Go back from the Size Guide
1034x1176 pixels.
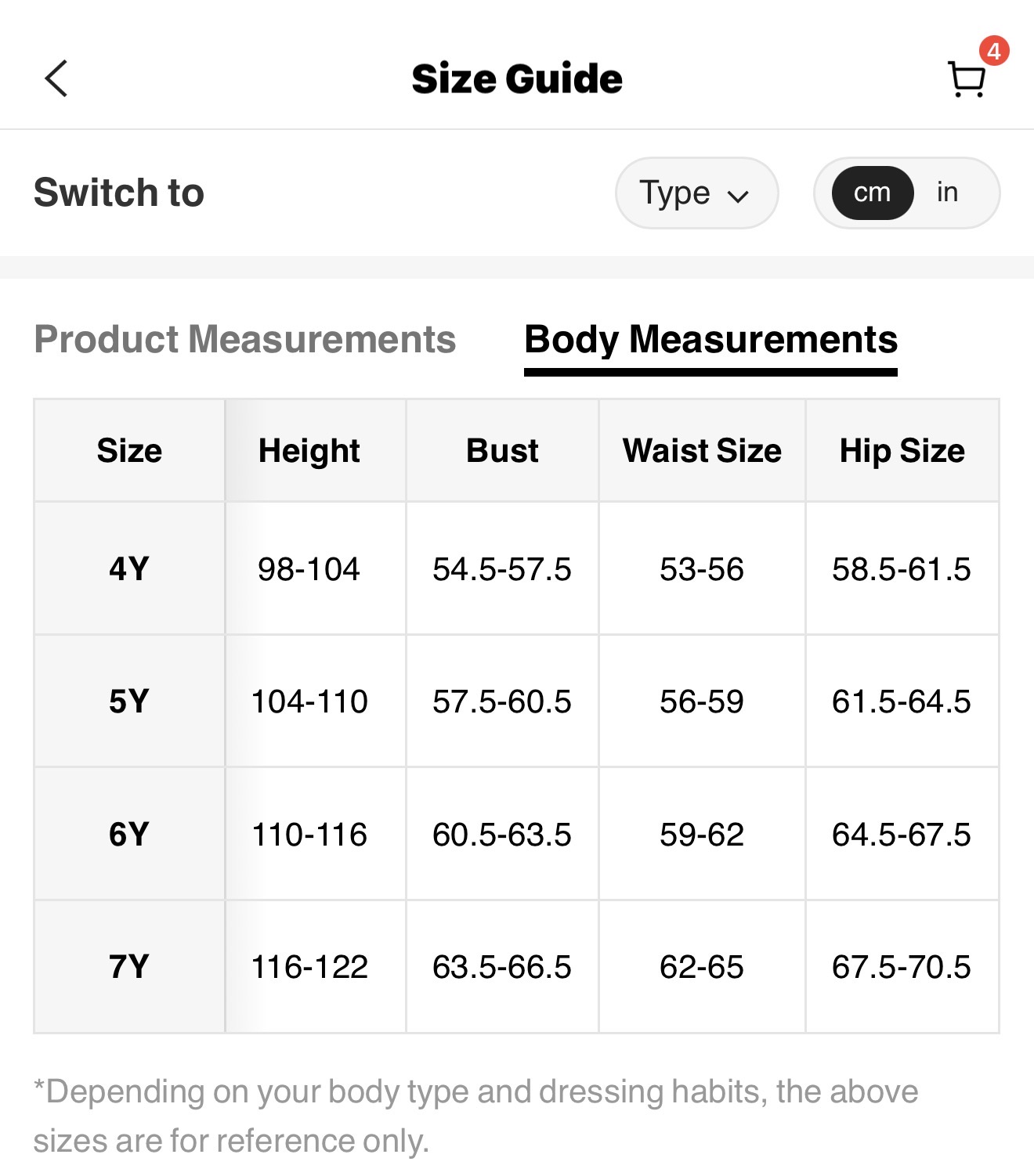(56, 78)
